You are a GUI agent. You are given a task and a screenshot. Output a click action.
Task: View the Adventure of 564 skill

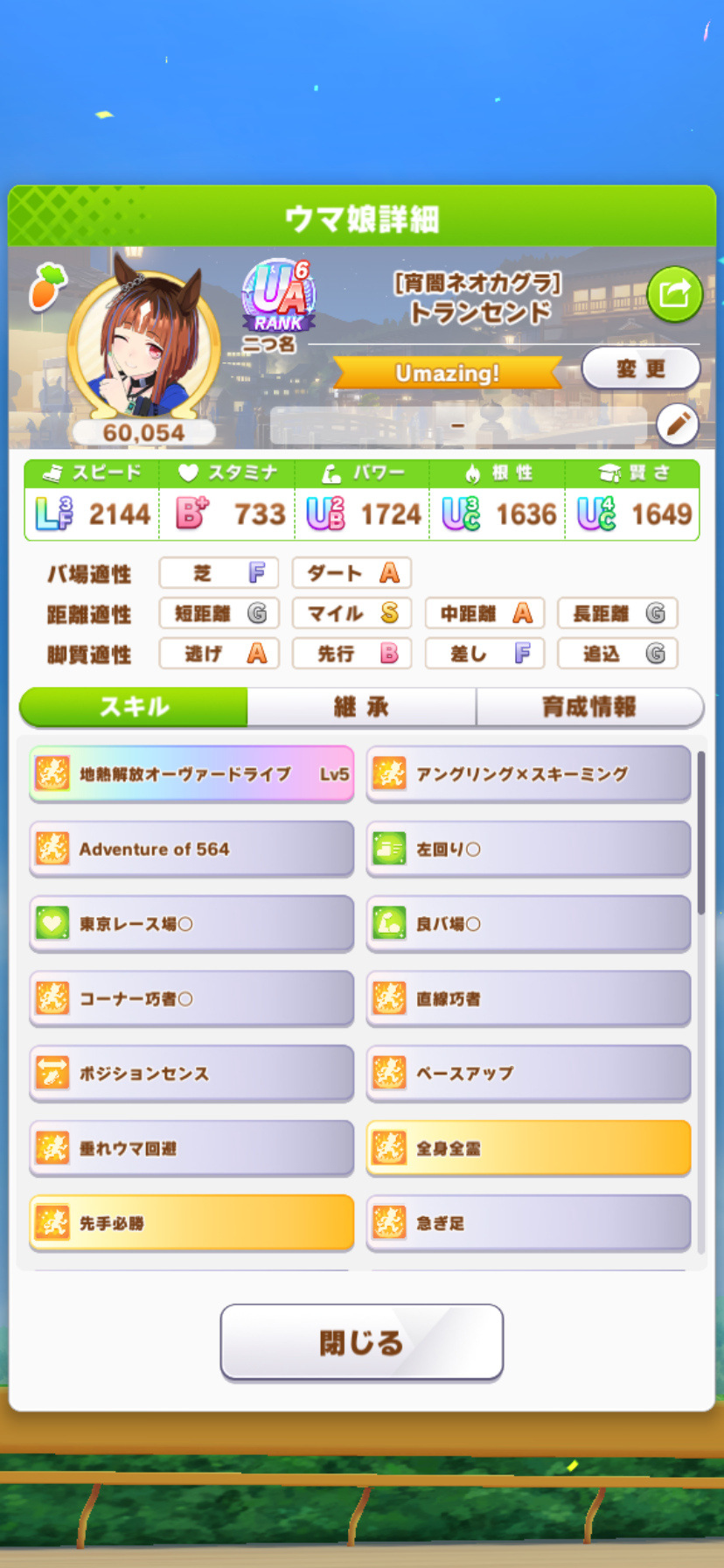pyautogui.click(x=191, y=849)
